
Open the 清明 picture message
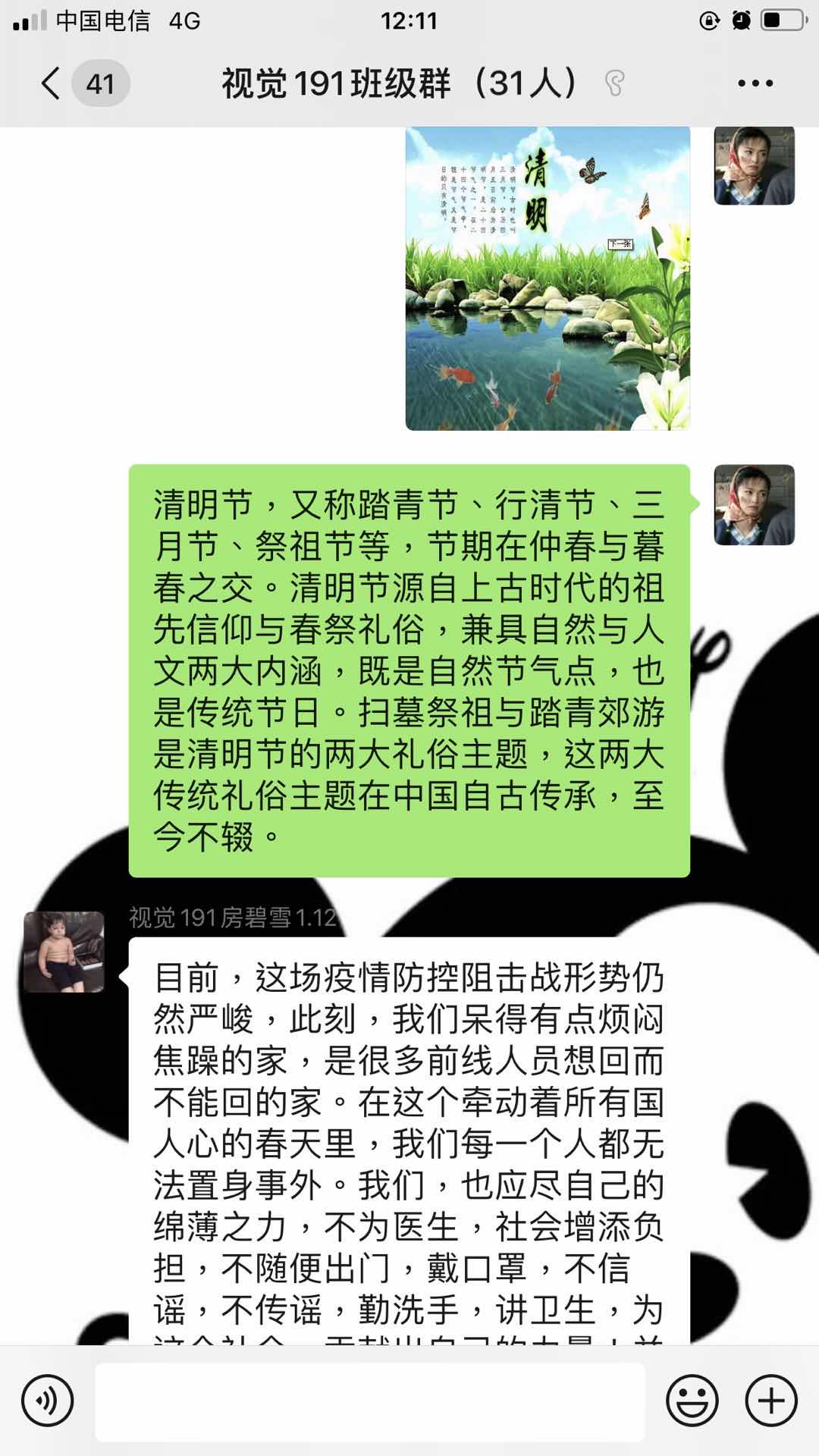548,278
